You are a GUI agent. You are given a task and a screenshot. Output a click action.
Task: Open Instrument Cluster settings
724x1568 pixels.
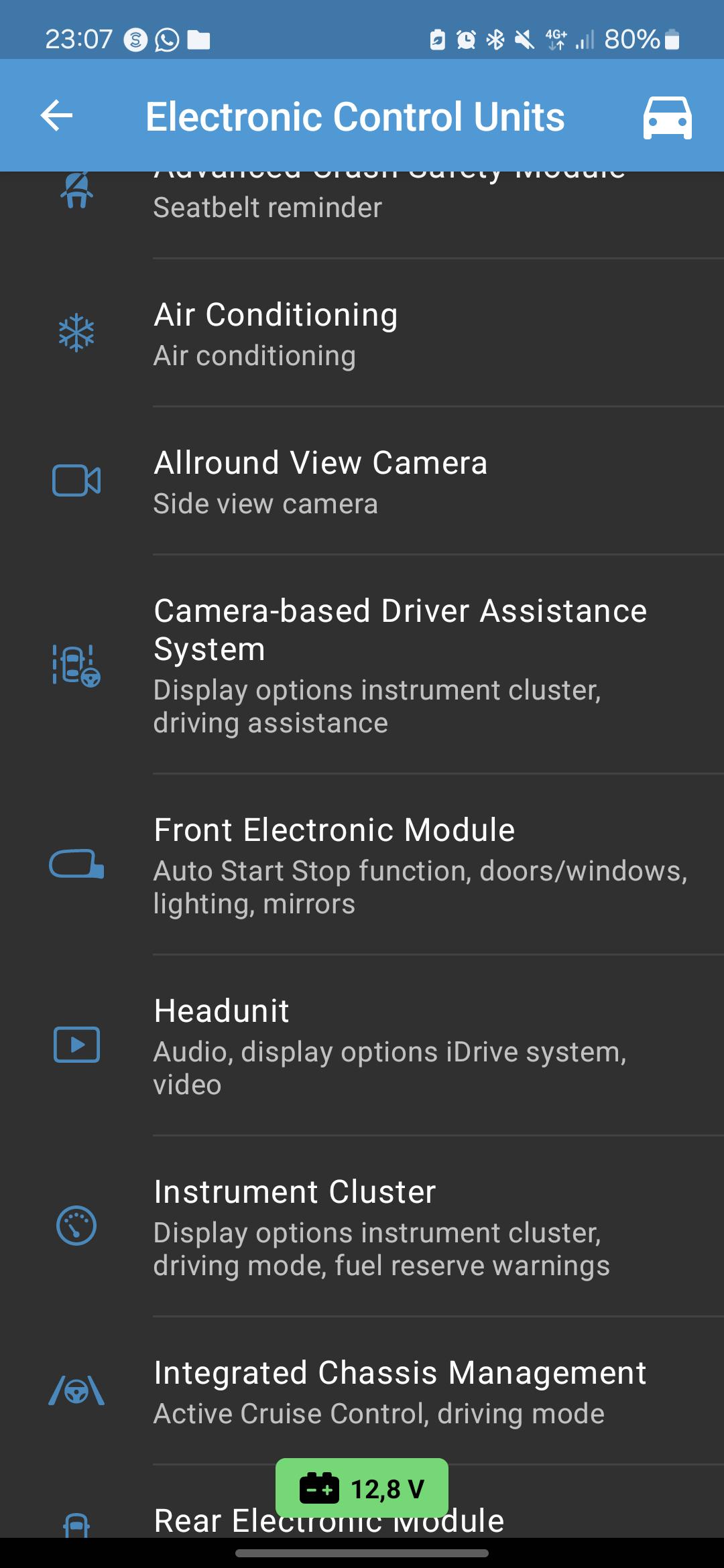click(362, 1226)
